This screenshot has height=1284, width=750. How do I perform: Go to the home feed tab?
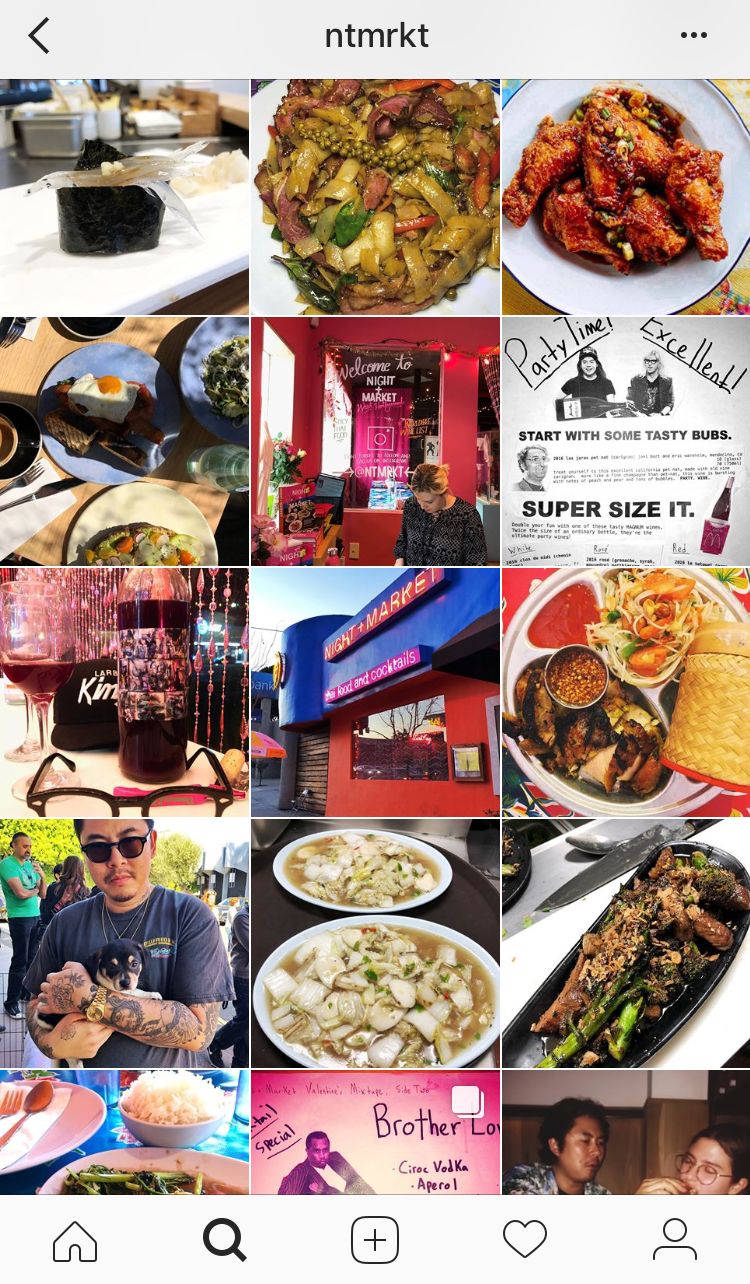tap(75, 1240)
